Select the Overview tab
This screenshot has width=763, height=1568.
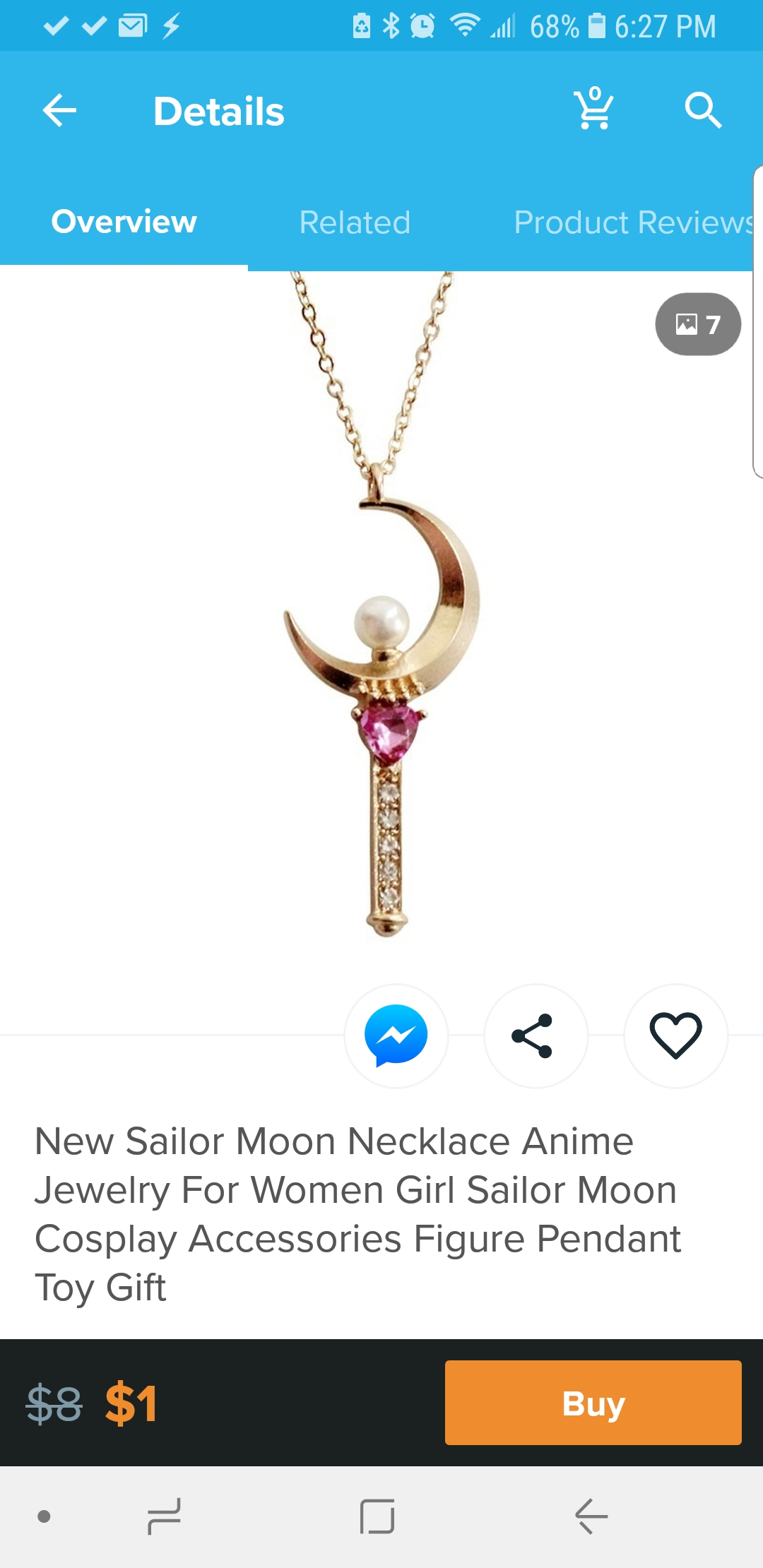tap(124, 222)
